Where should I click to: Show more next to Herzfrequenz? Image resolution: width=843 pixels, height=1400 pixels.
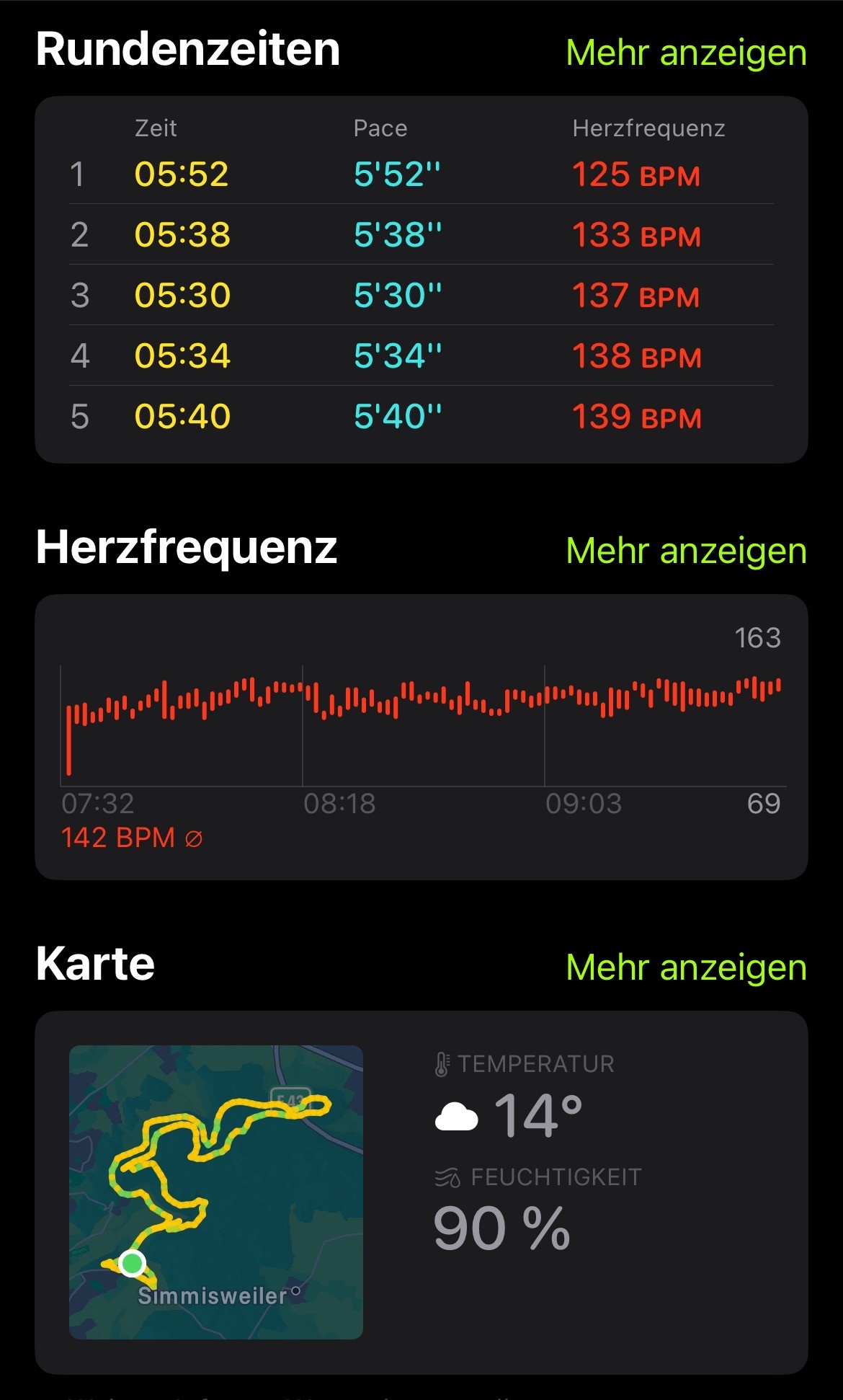[686, 551]
